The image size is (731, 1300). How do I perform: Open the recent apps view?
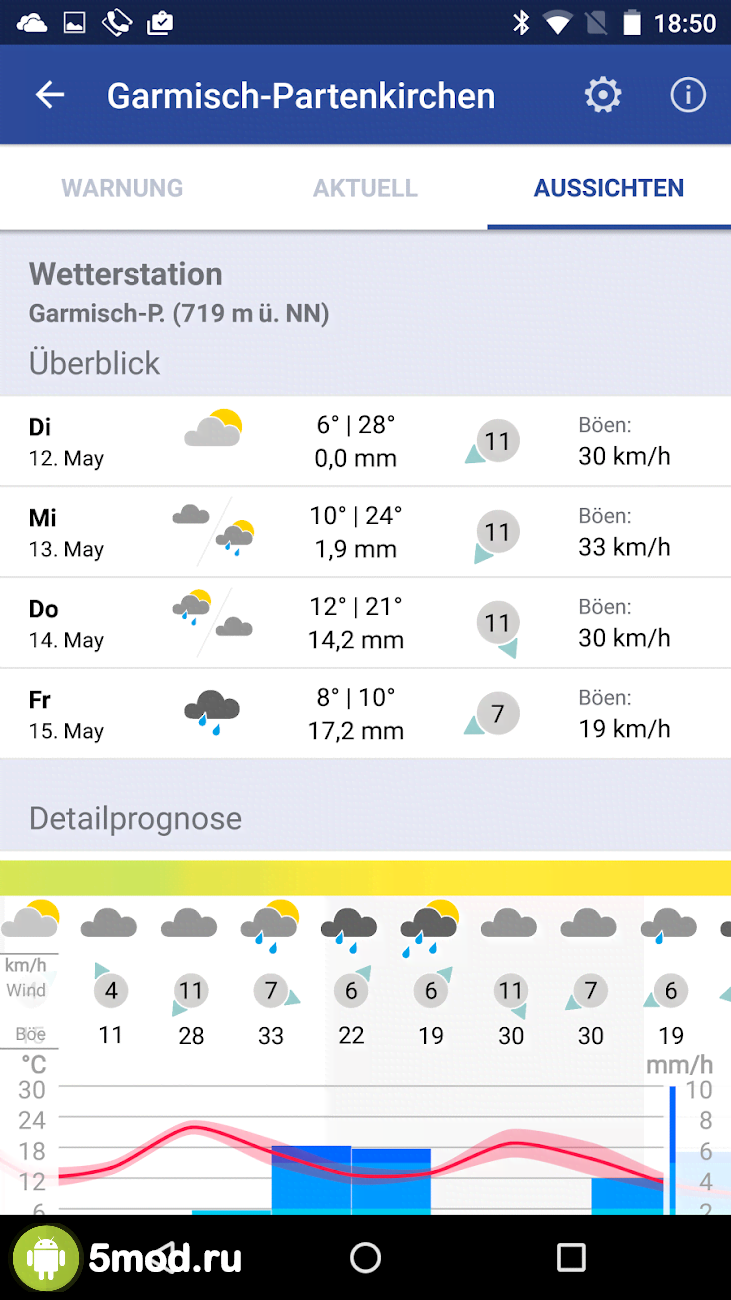tap(571, 1257)
